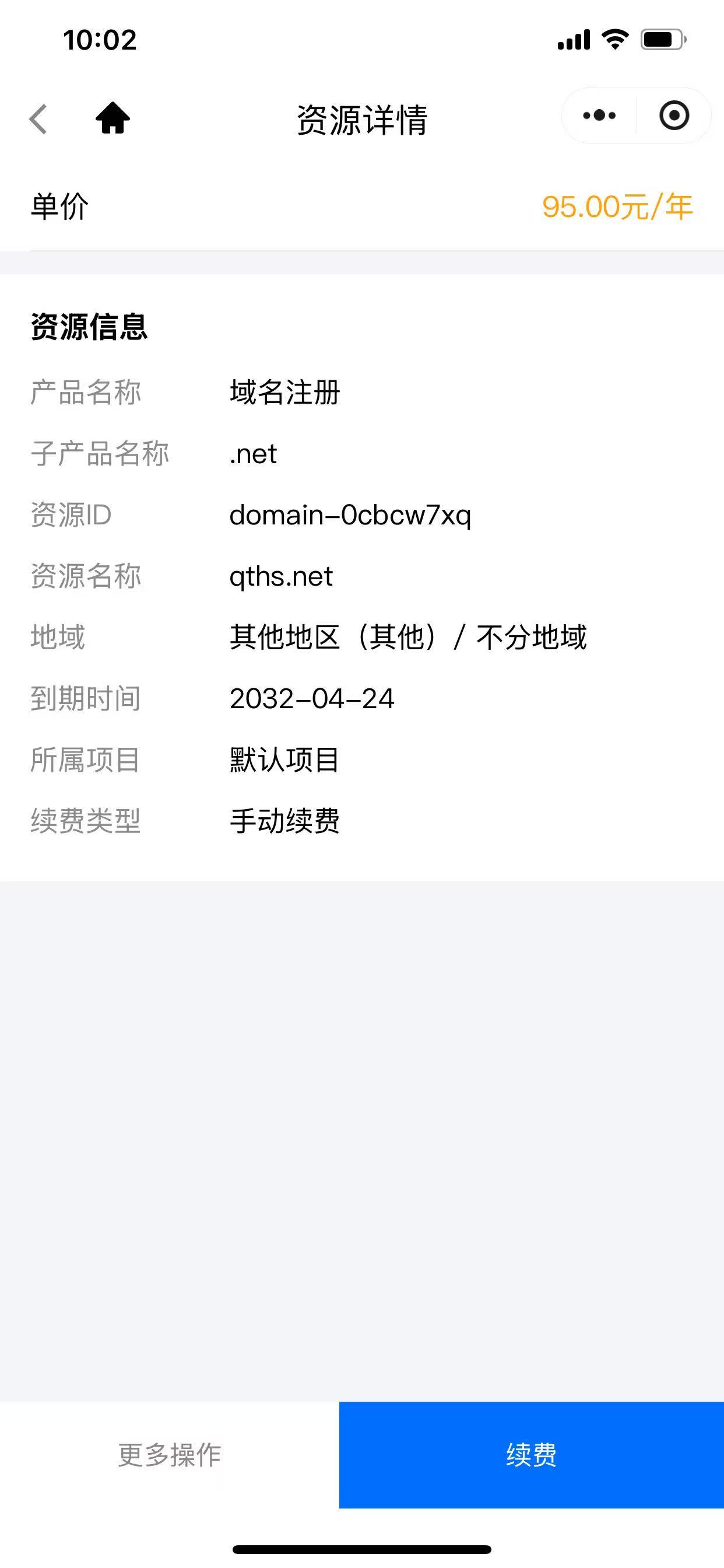Open 更多操作 for more actions

point(170,1454)
